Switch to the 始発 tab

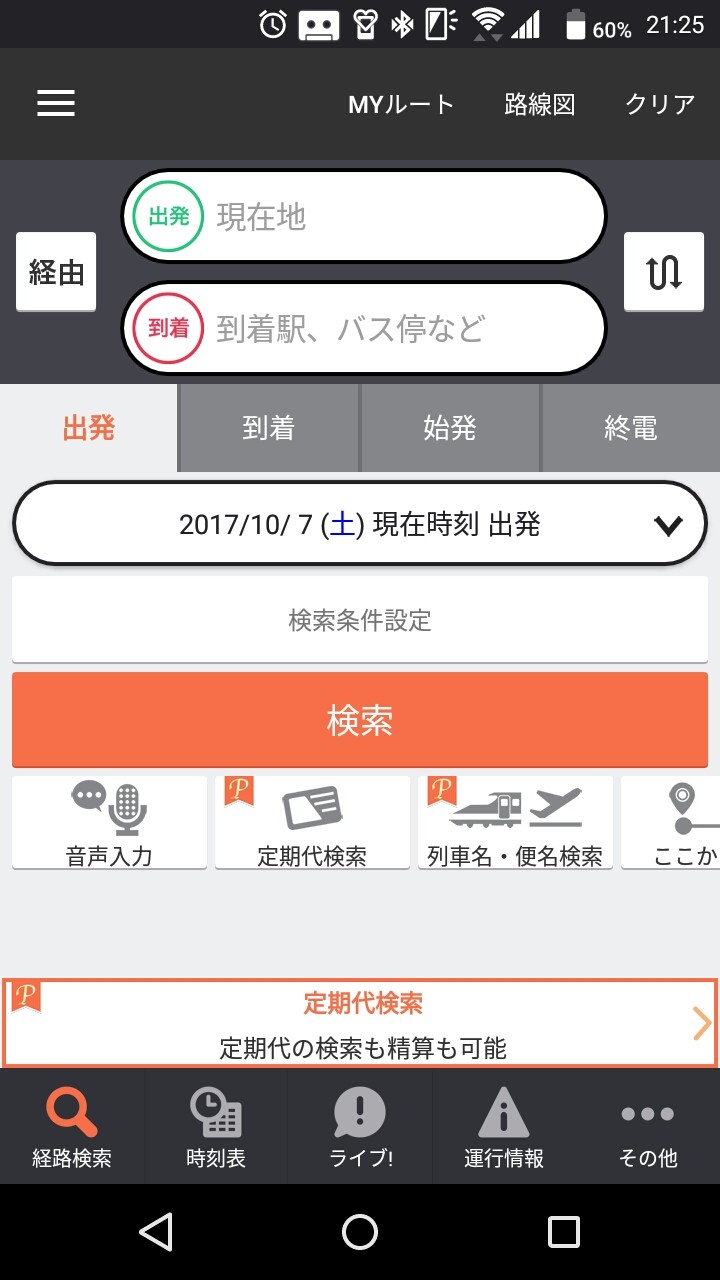(450, 428)
